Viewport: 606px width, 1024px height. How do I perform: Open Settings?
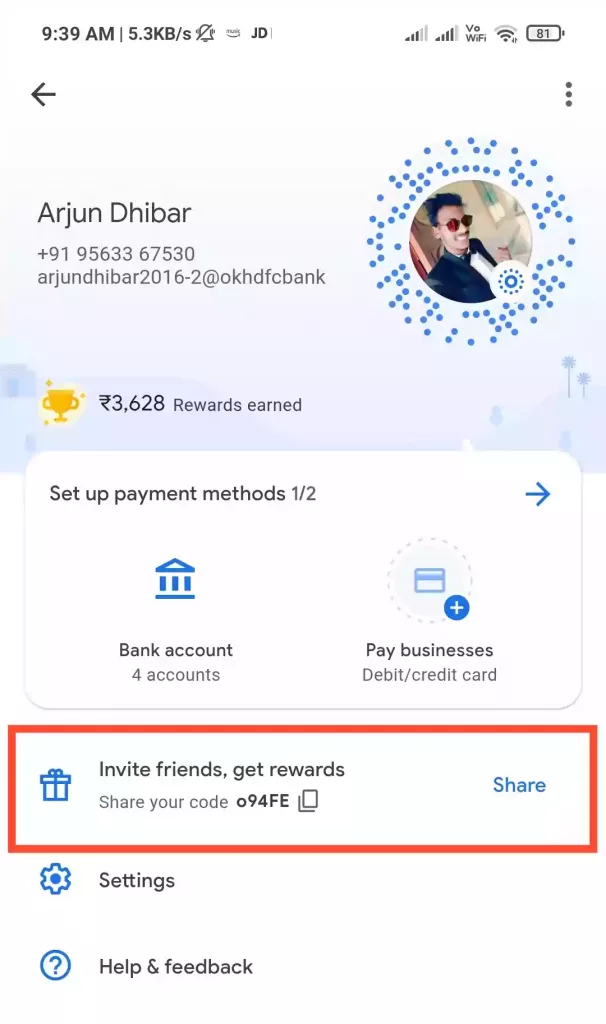click(302, 880)
